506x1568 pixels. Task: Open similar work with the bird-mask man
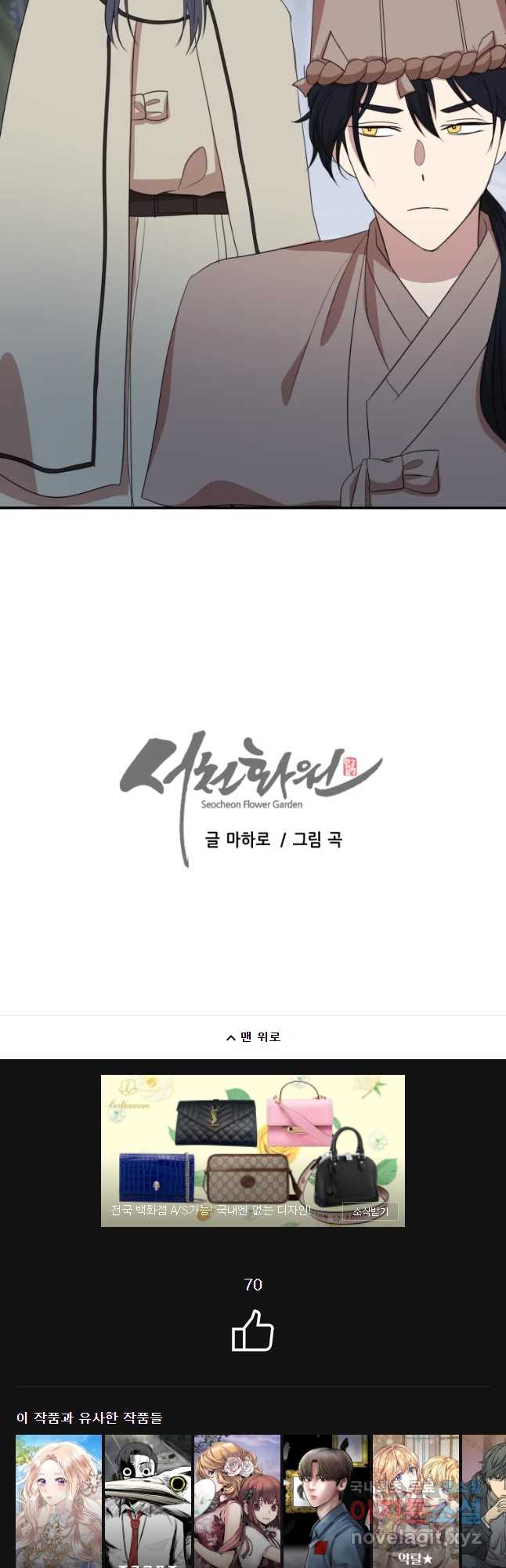point(148,1501)
